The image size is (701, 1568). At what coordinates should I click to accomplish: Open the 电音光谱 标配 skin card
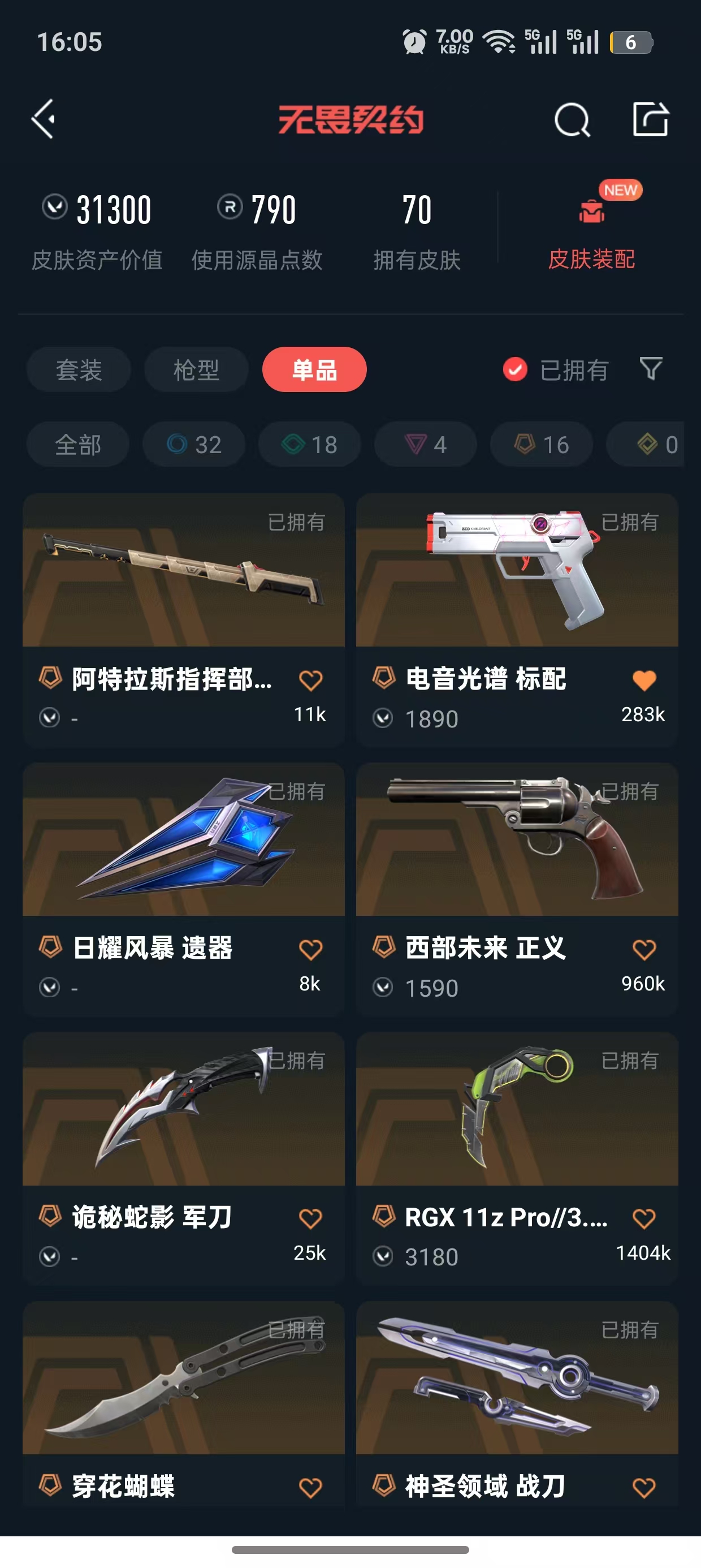[517, 619]
